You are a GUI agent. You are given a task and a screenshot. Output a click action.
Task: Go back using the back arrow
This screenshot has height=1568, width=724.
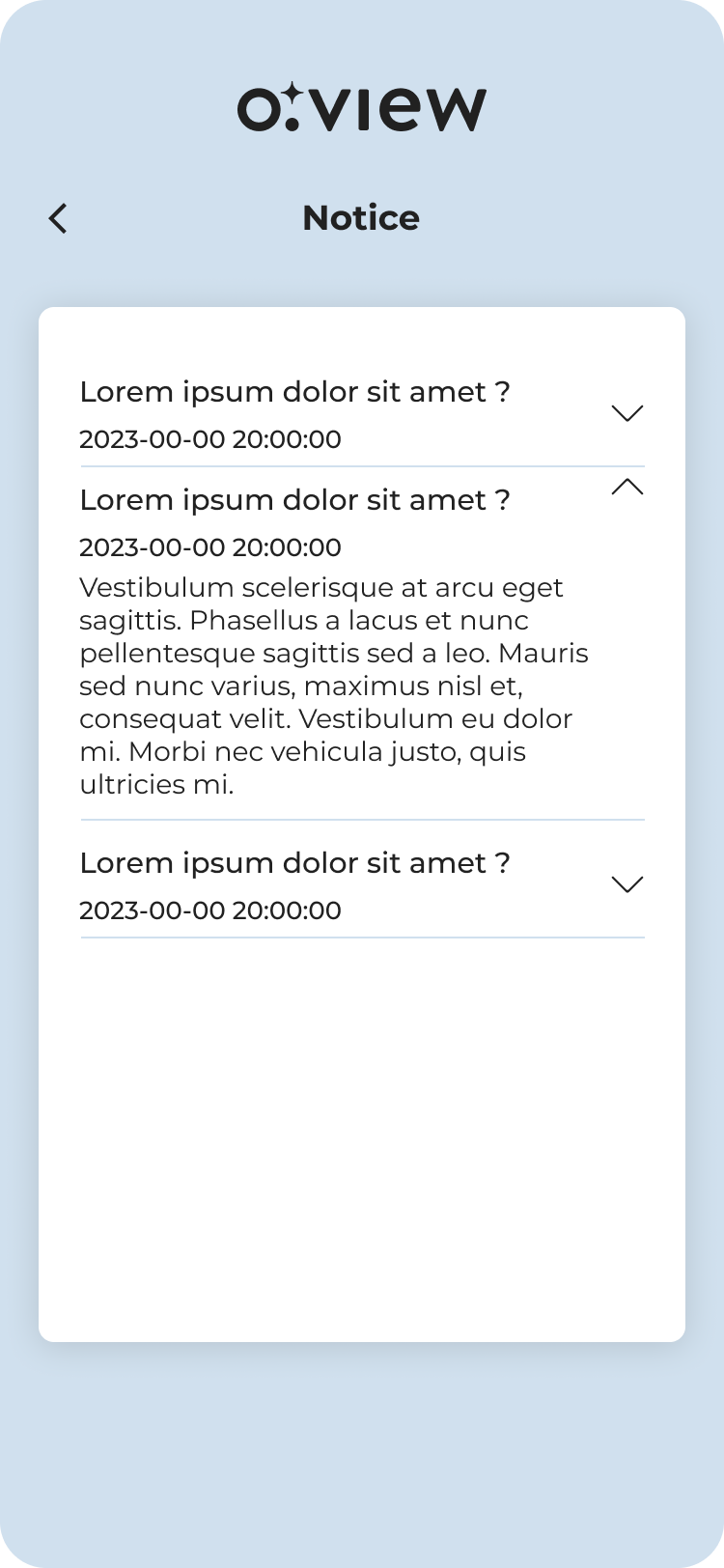pos(58,218)
